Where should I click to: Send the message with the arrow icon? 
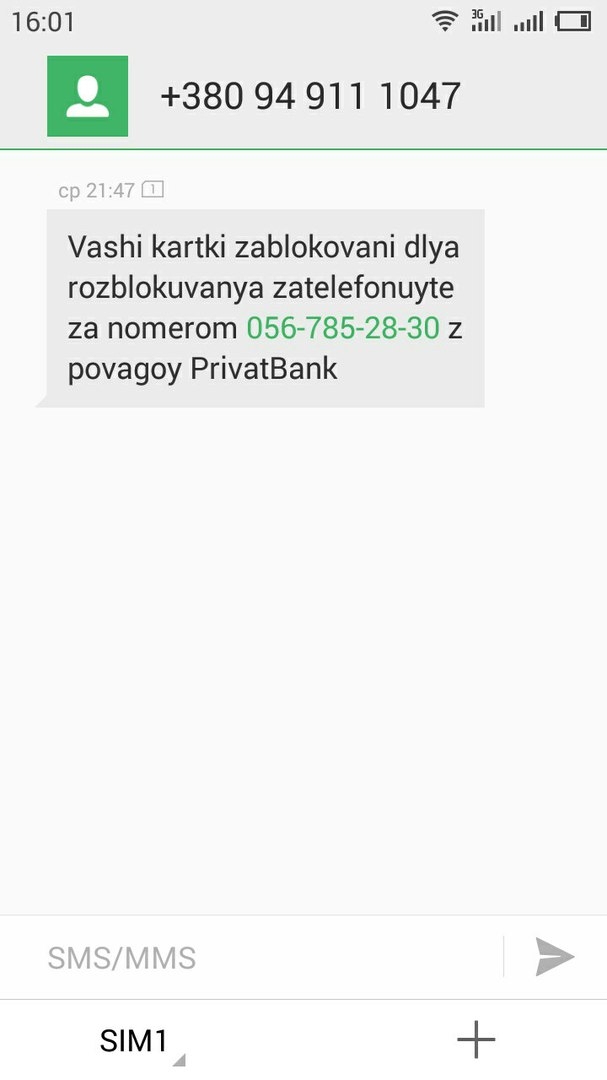tap(555, 957)
